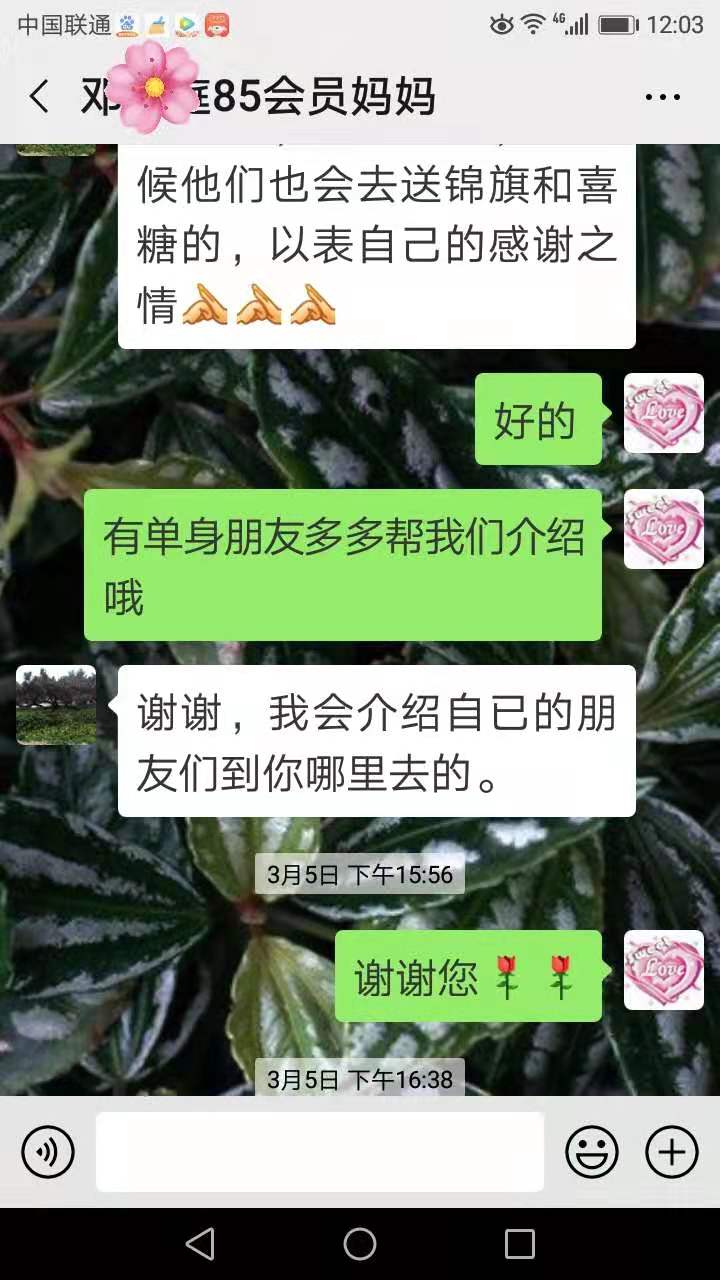Open the plus attachment menu
Image resolution: width=720 pixels, height=1280 pixels.
click(672, 1152)
